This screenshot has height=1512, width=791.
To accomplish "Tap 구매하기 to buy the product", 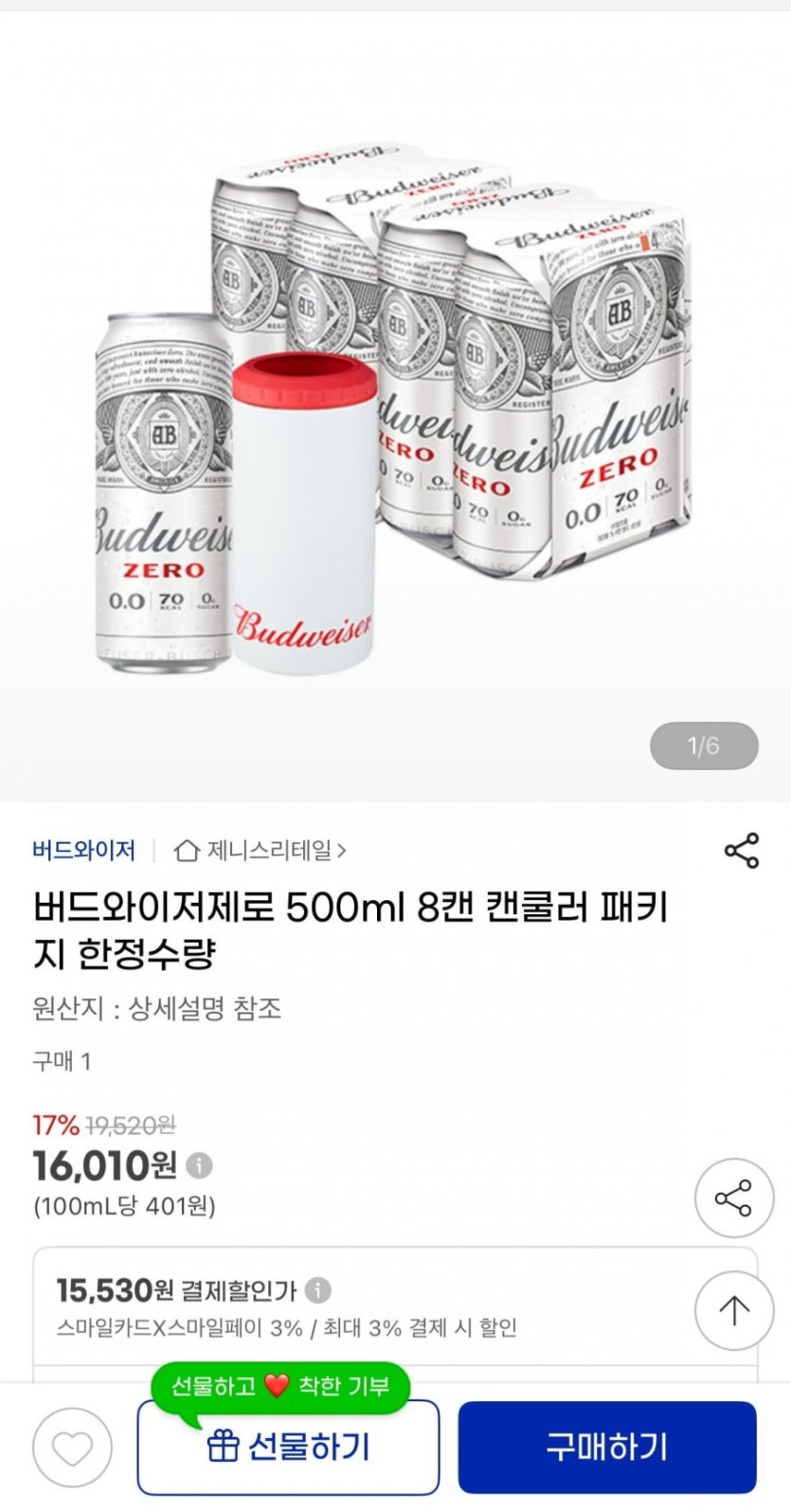I will (x=607, y=1447).
